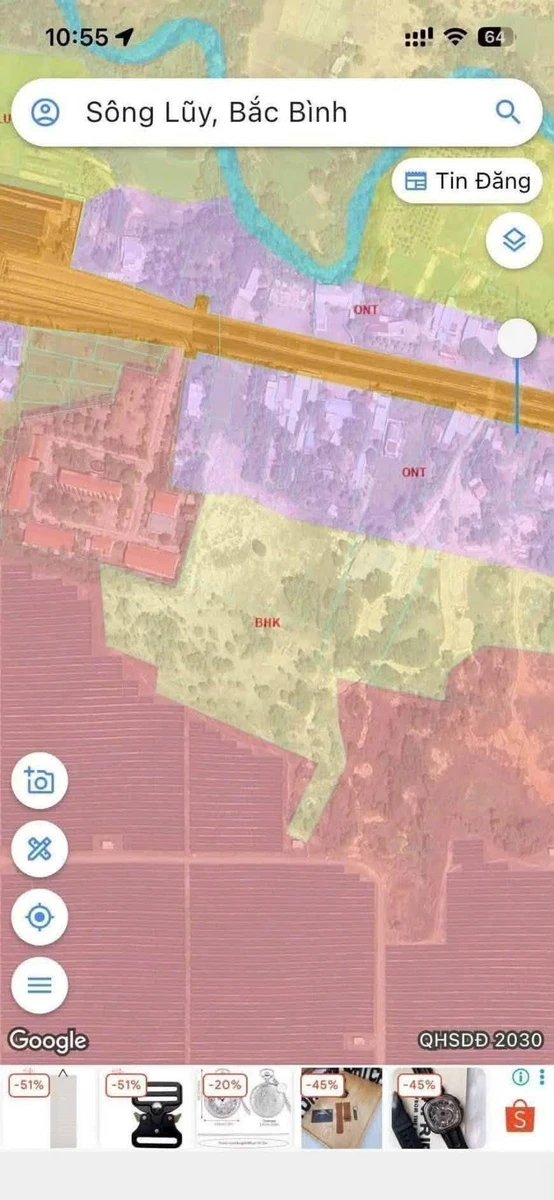This screenshot has width=554, height=1200.
Task: Tap the overlay opacity slider handle
Action: [517, 339]
